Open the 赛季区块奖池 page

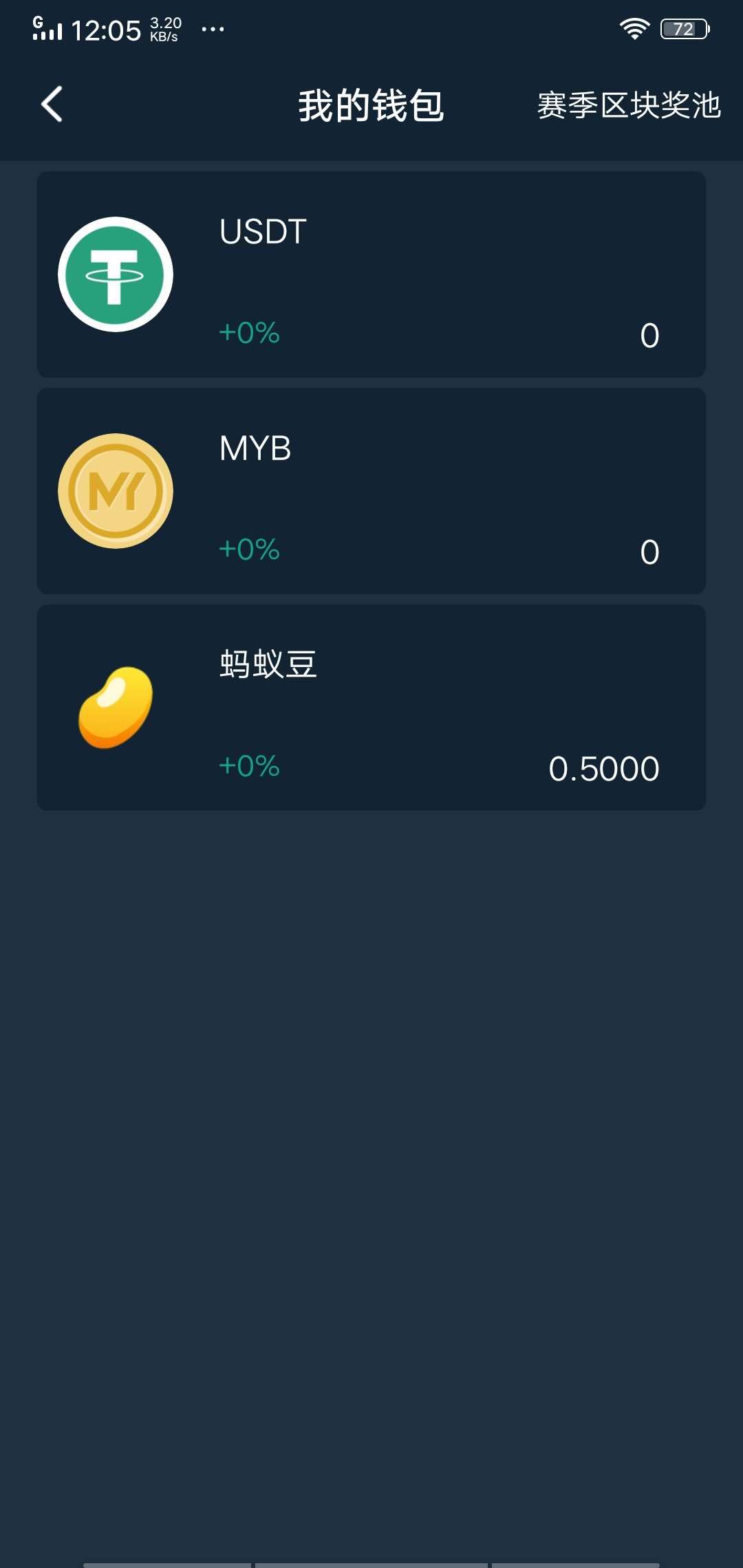[x=627, y=107]
